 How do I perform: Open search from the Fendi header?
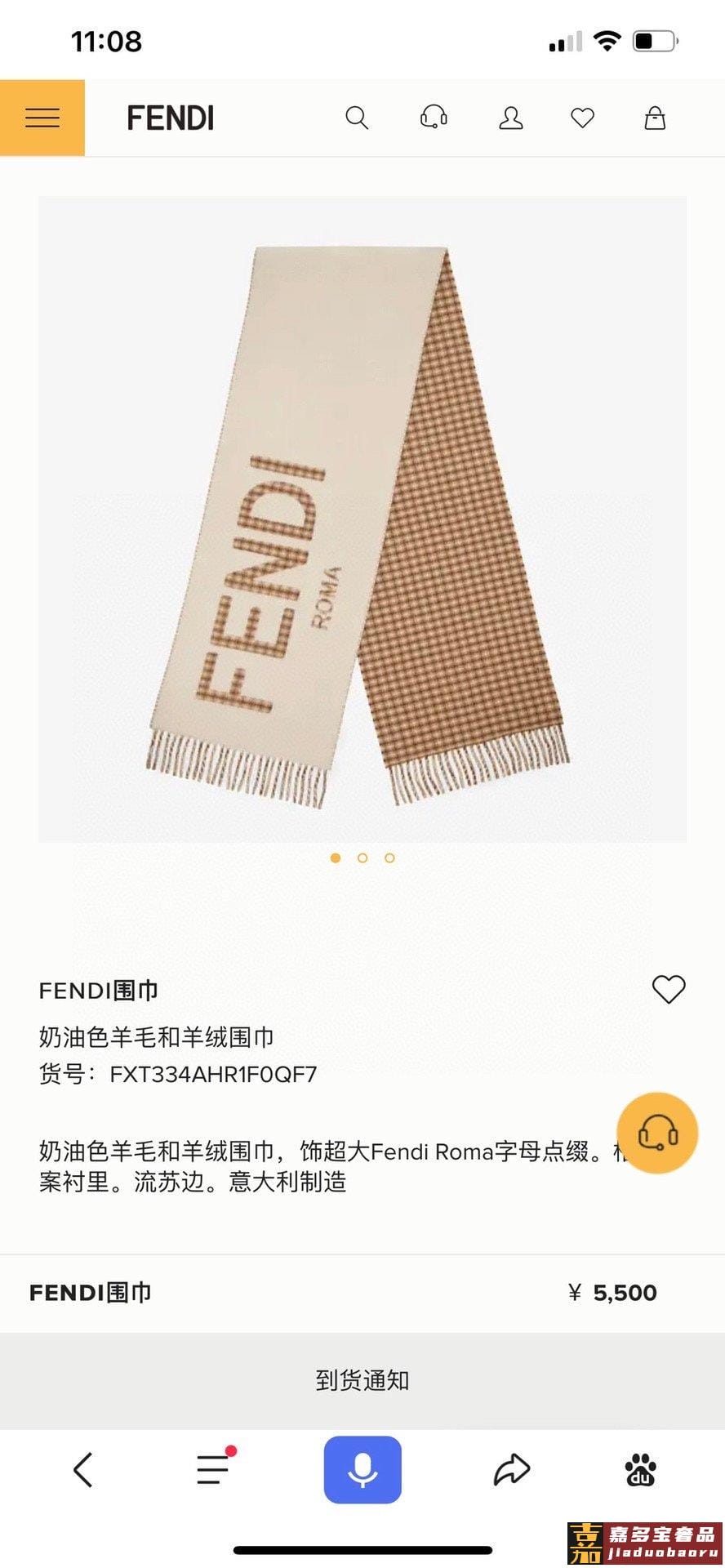(x=357, y=118)
